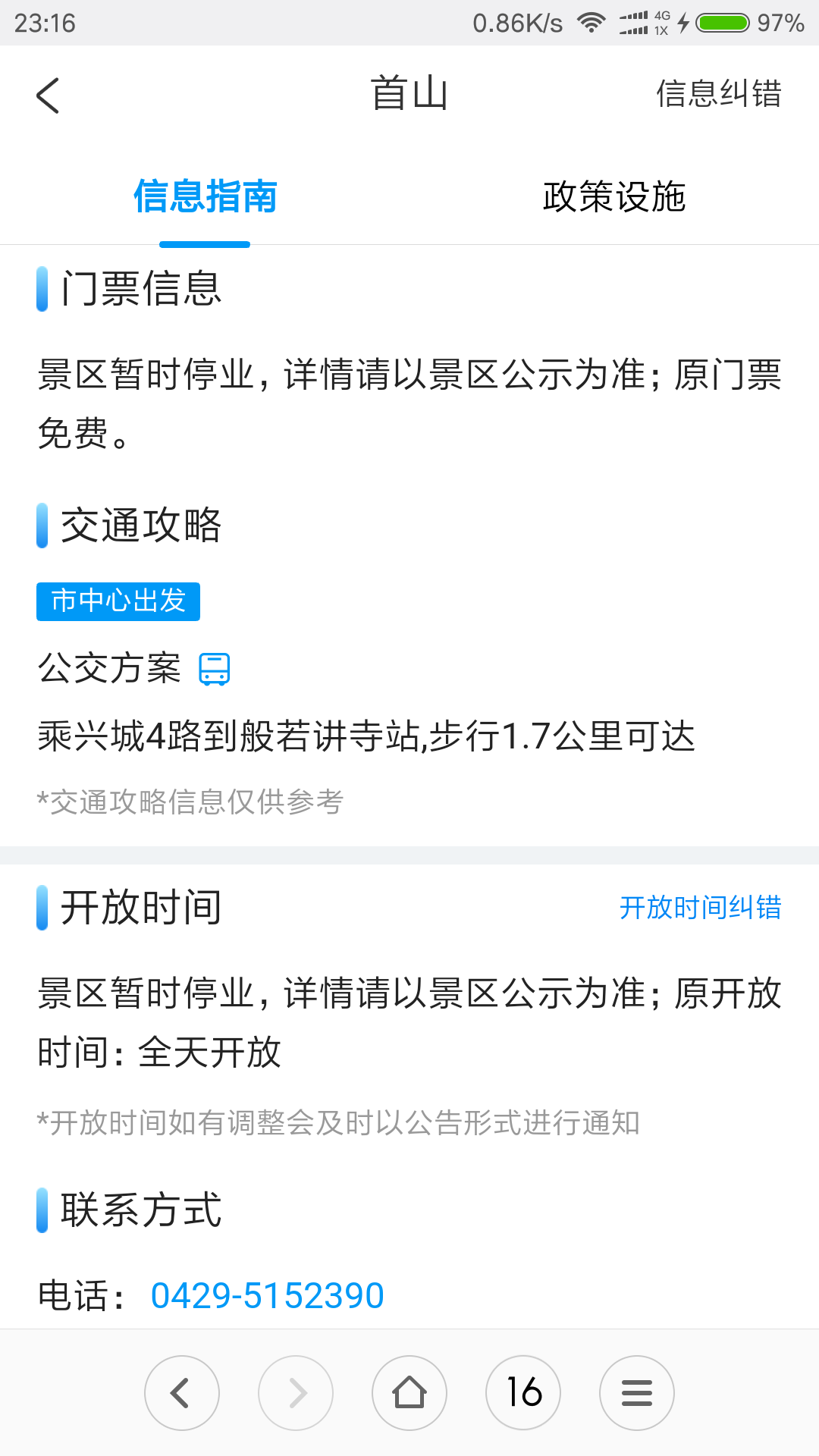The image size is (819, 1456).
Task: Call phone number 0429-5152390
Action: click(x=267, y=1295)
